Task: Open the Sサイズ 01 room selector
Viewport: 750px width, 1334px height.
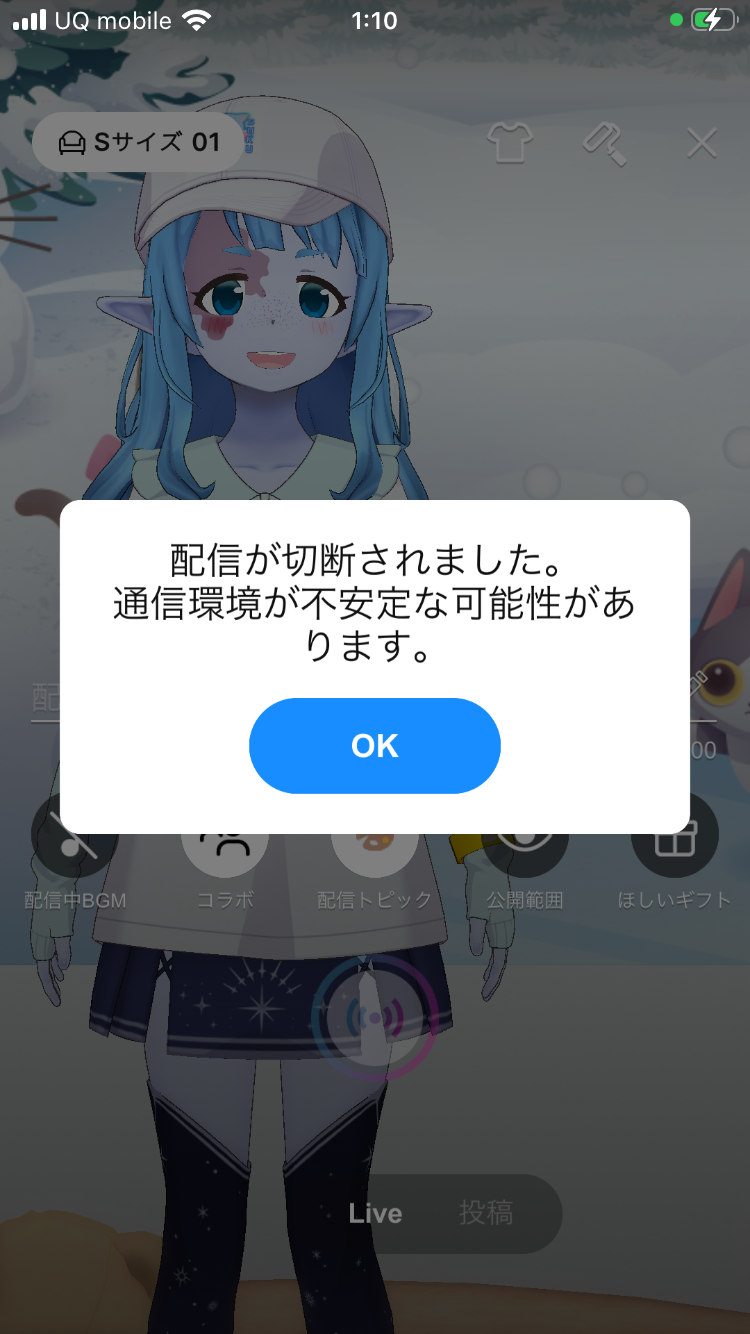Action: click(139, 142)
